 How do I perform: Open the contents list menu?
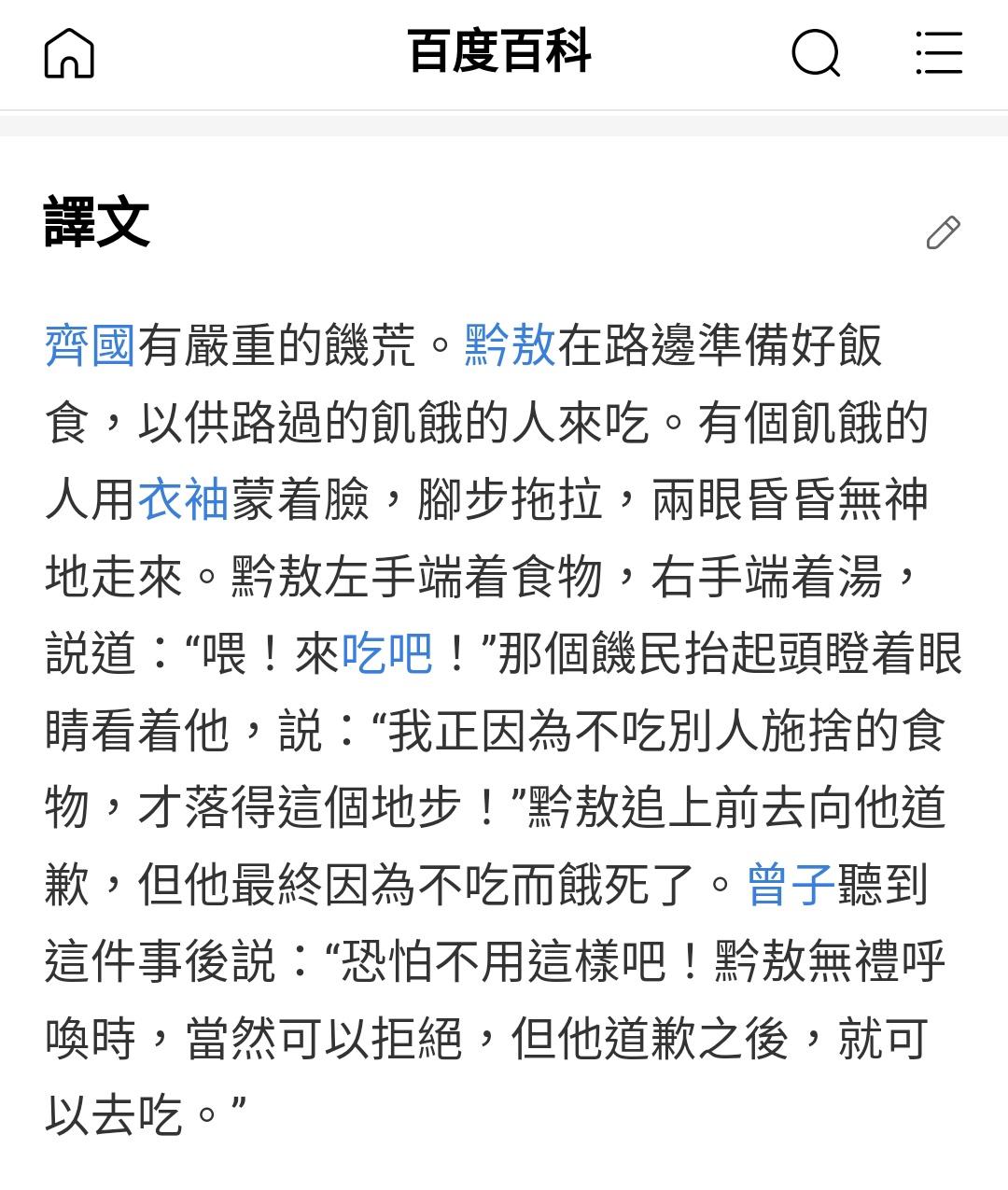tap(939, 52)
